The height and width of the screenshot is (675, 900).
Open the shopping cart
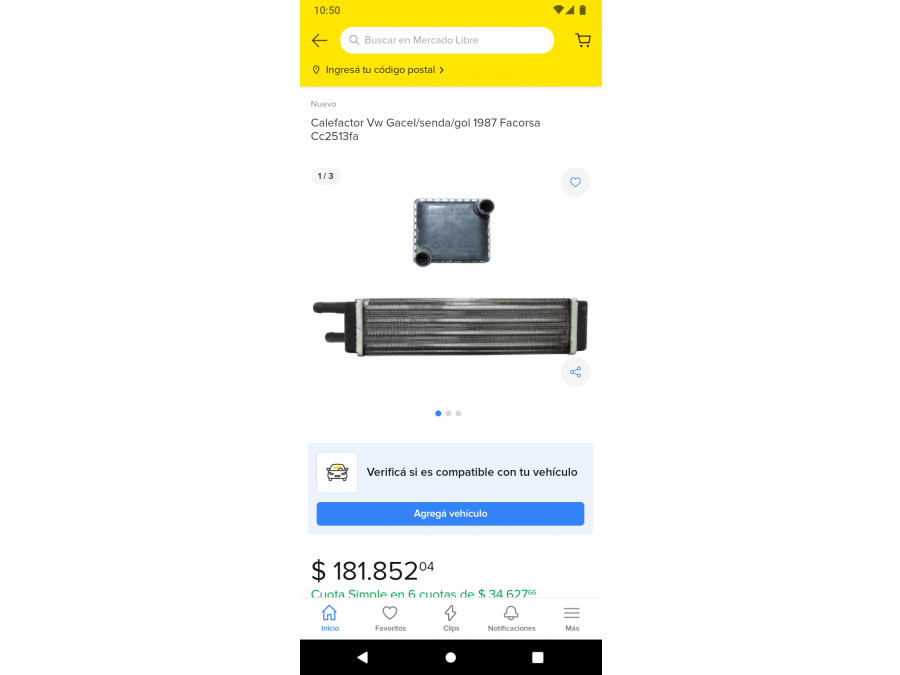(x=583, y=40)
